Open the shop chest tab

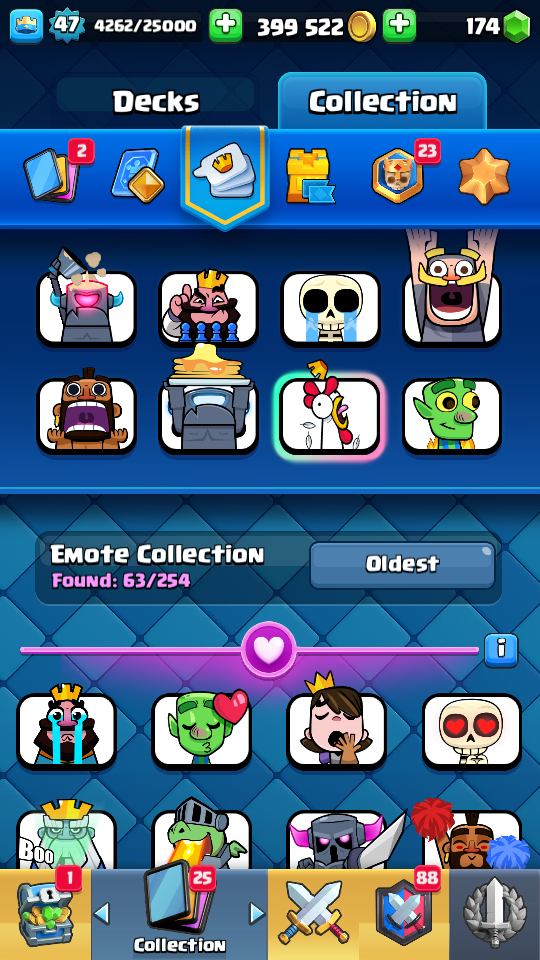45,914
